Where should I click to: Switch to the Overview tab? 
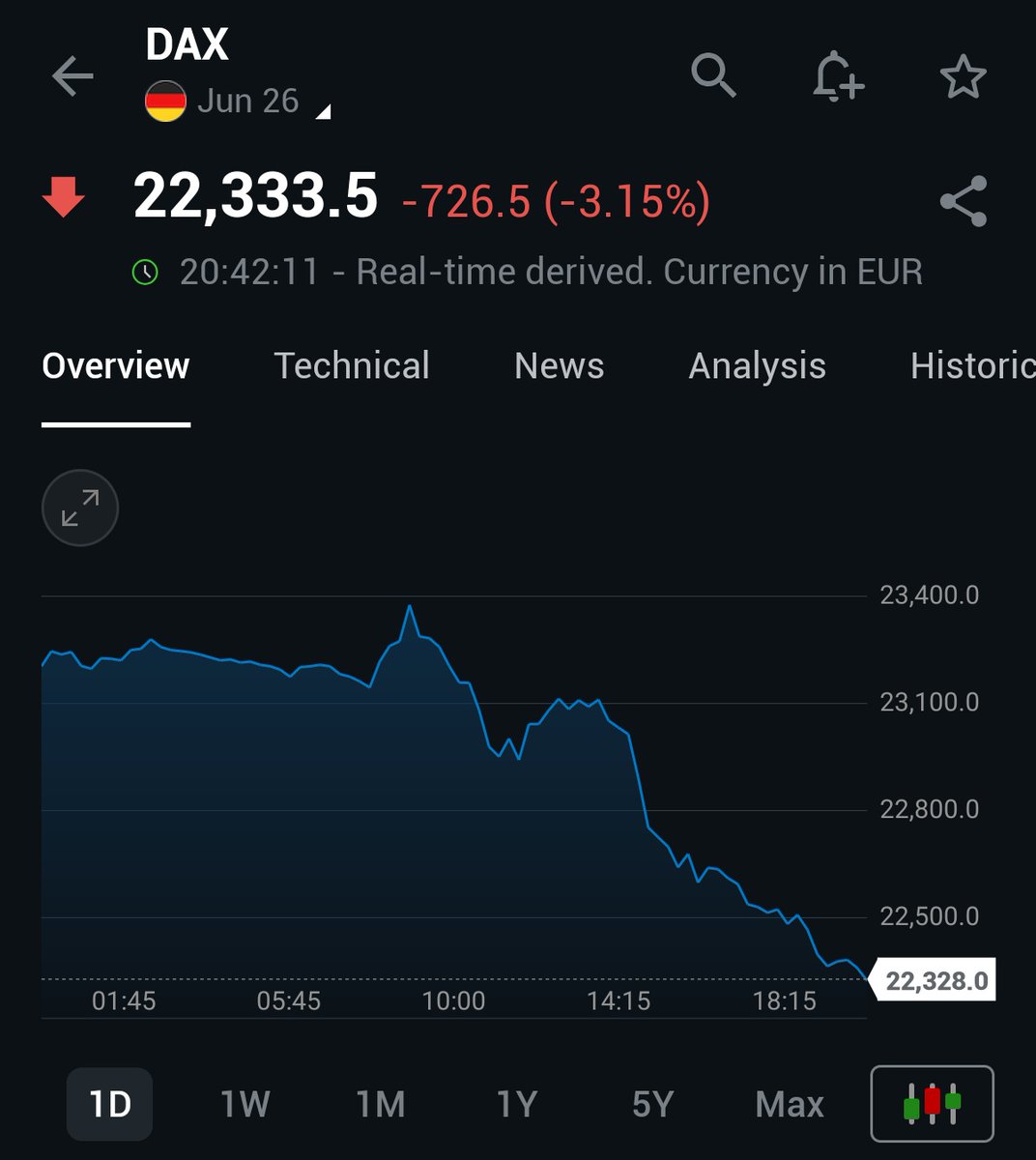[116, 366]
